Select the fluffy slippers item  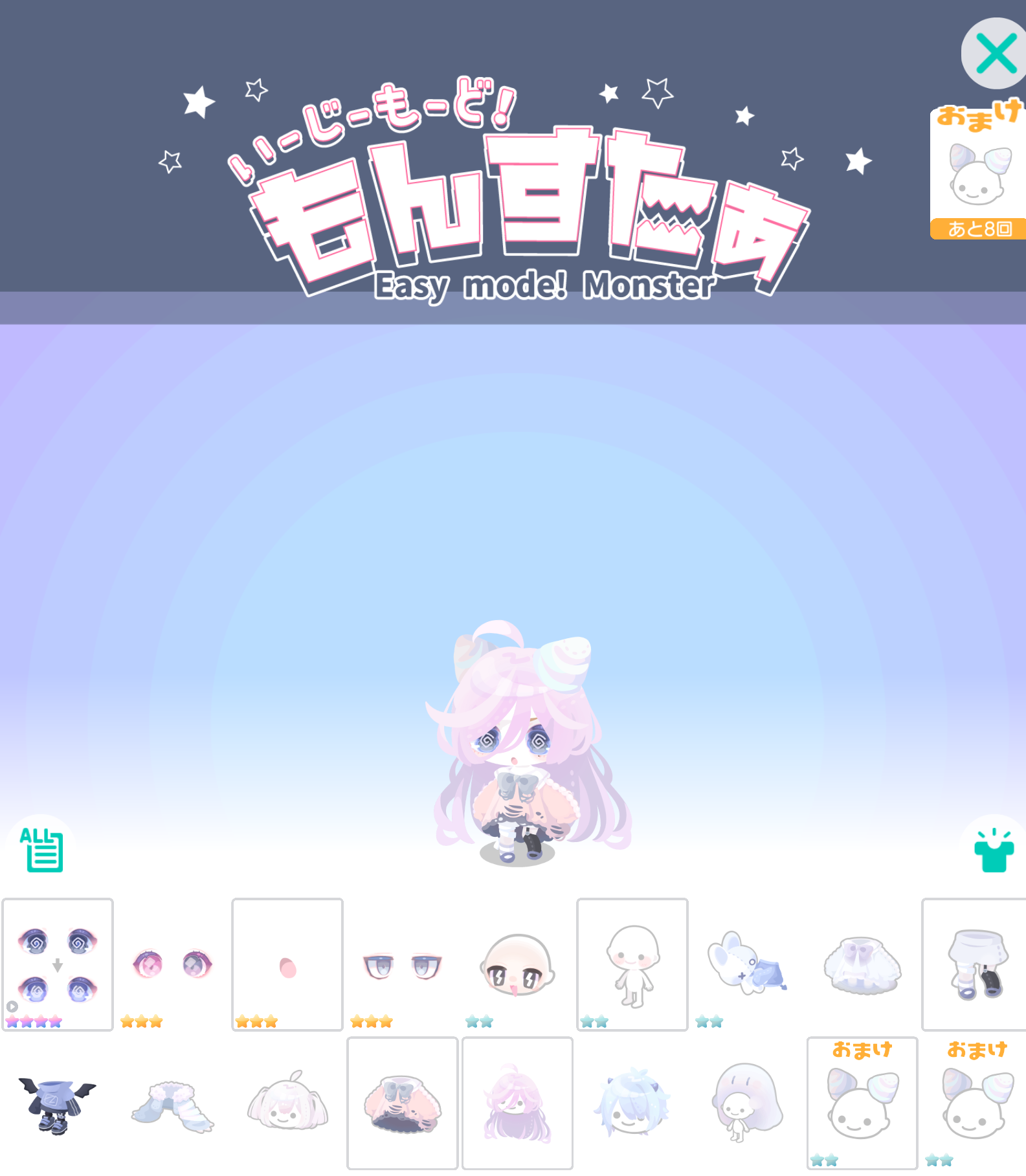pyautogui.click(x=172, y=1104)
